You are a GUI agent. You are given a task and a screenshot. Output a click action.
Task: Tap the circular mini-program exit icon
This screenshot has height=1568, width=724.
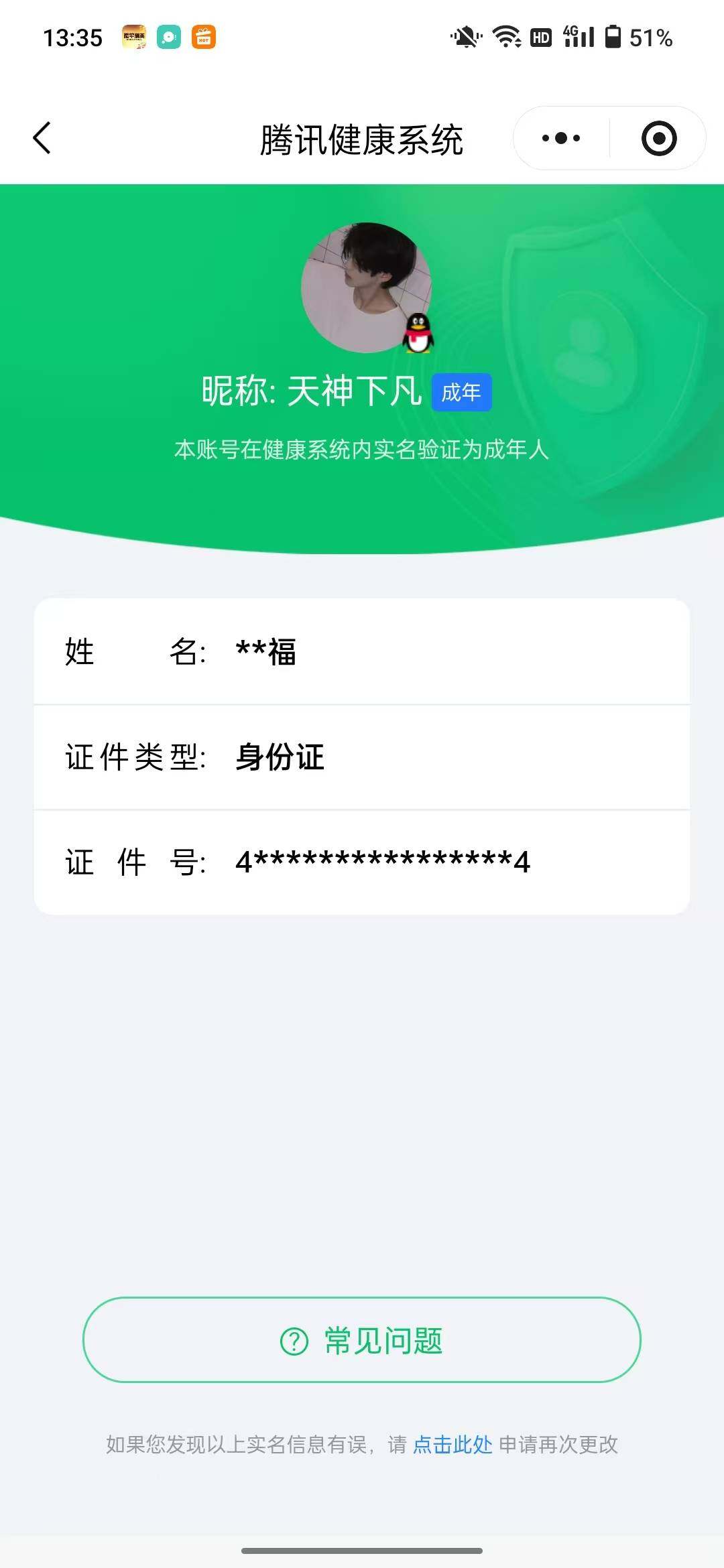point(660,137)
